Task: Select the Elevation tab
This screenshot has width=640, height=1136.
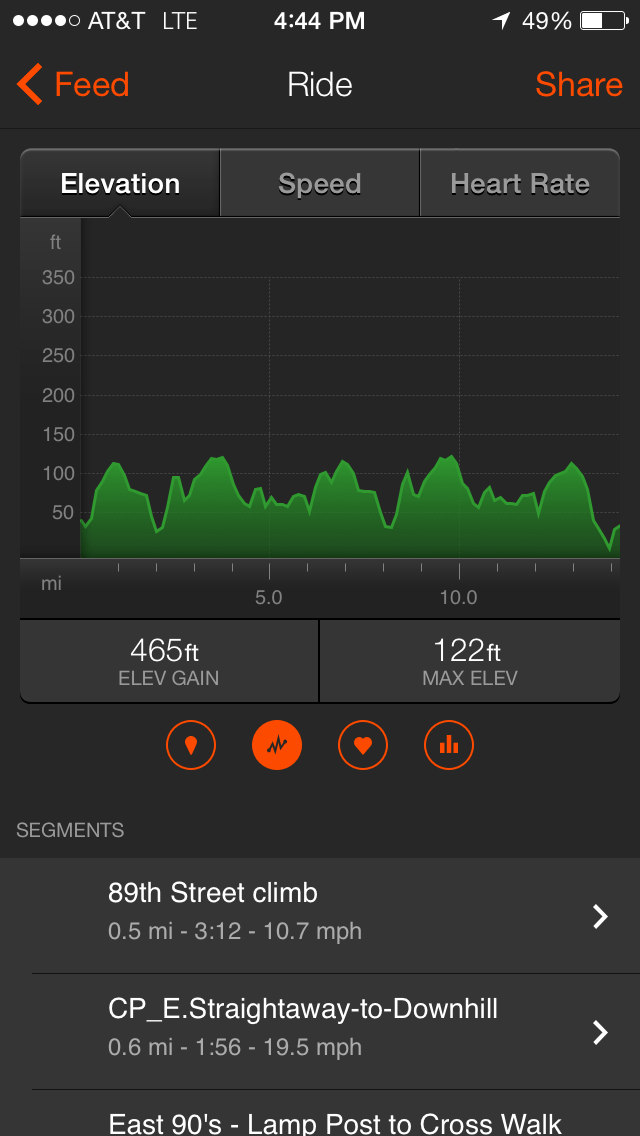Action: pos(120,184)
